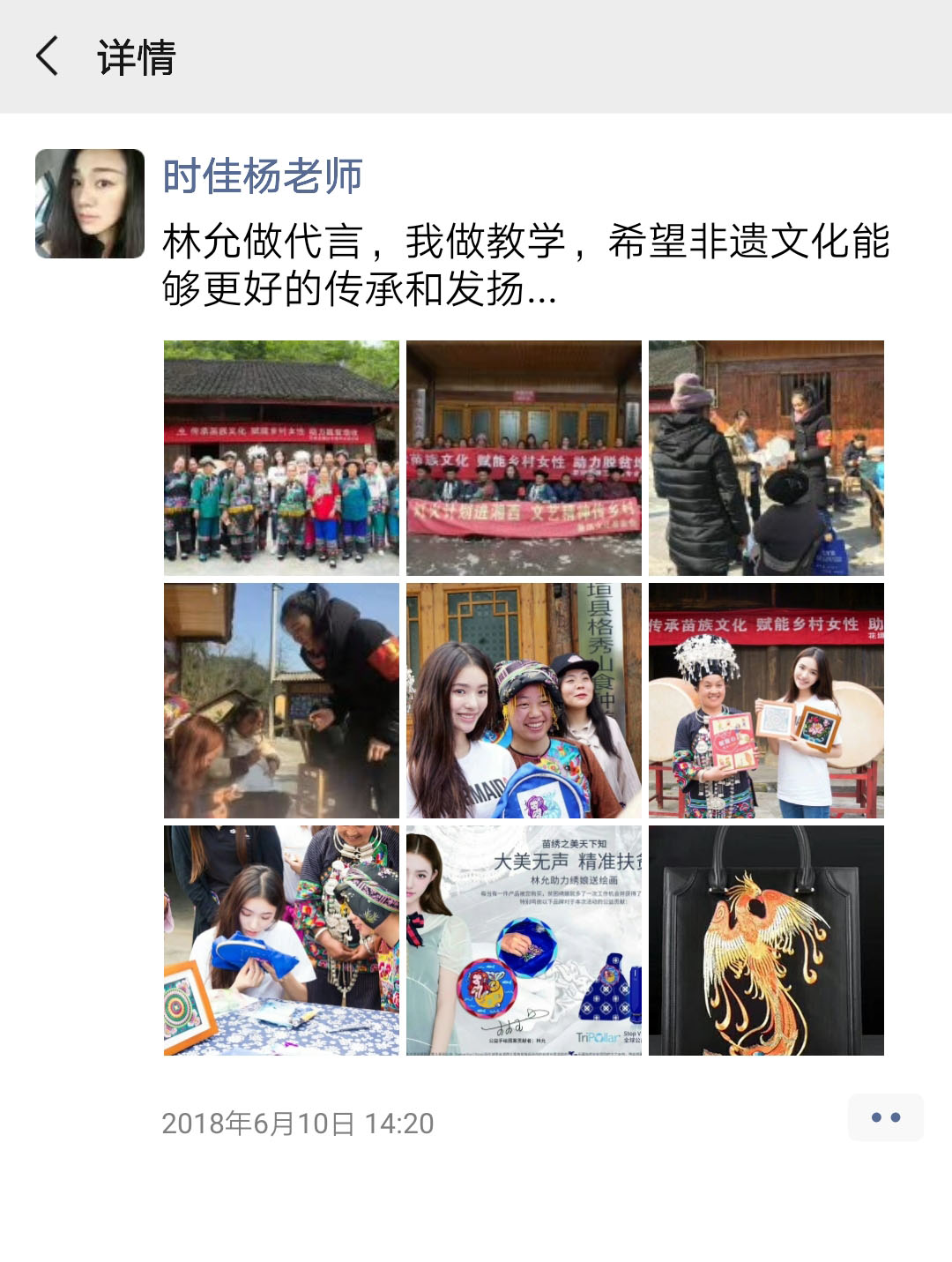View the black handbag with phoenix embroidery
The image size is (952, 1262).
[x=766, y=940]
